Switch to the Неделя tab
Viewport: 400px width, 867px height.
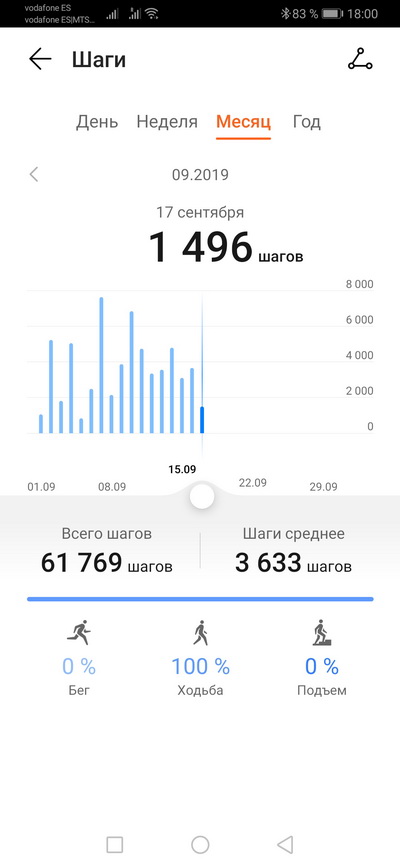(167, 122)
